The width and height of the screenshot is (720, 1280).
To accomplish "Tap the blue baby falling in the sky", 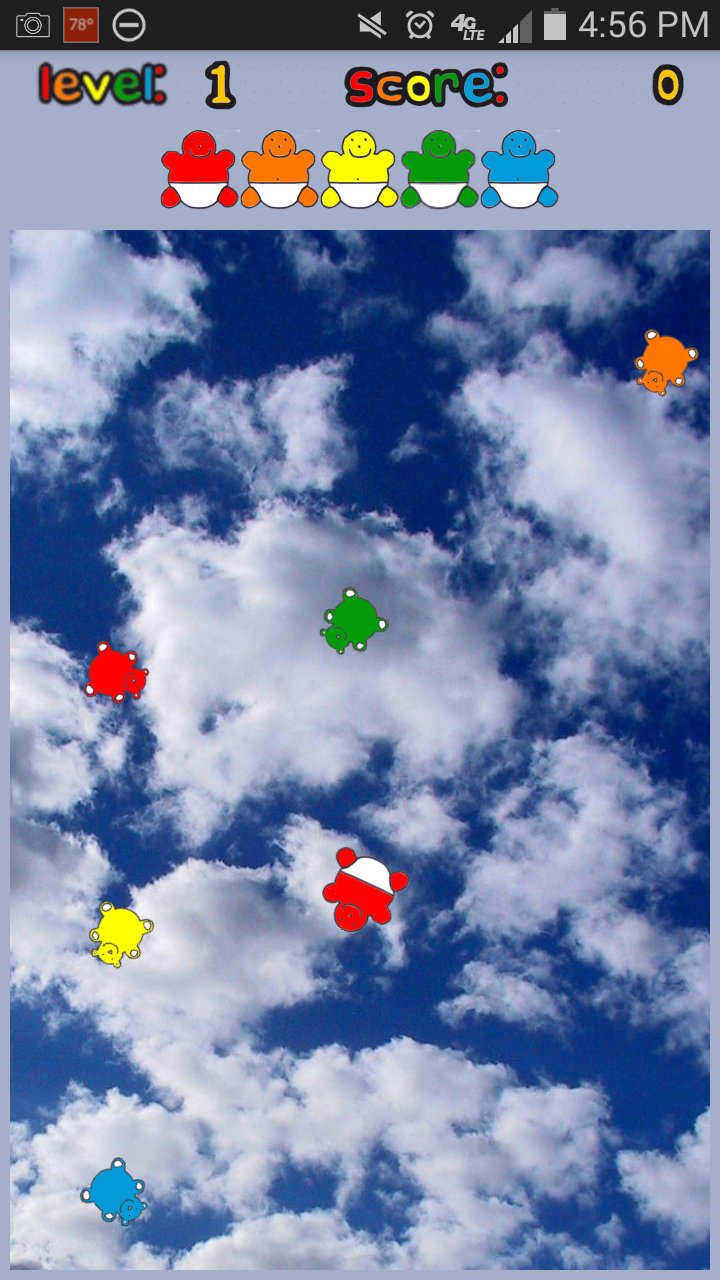I will click(113, 1191).
